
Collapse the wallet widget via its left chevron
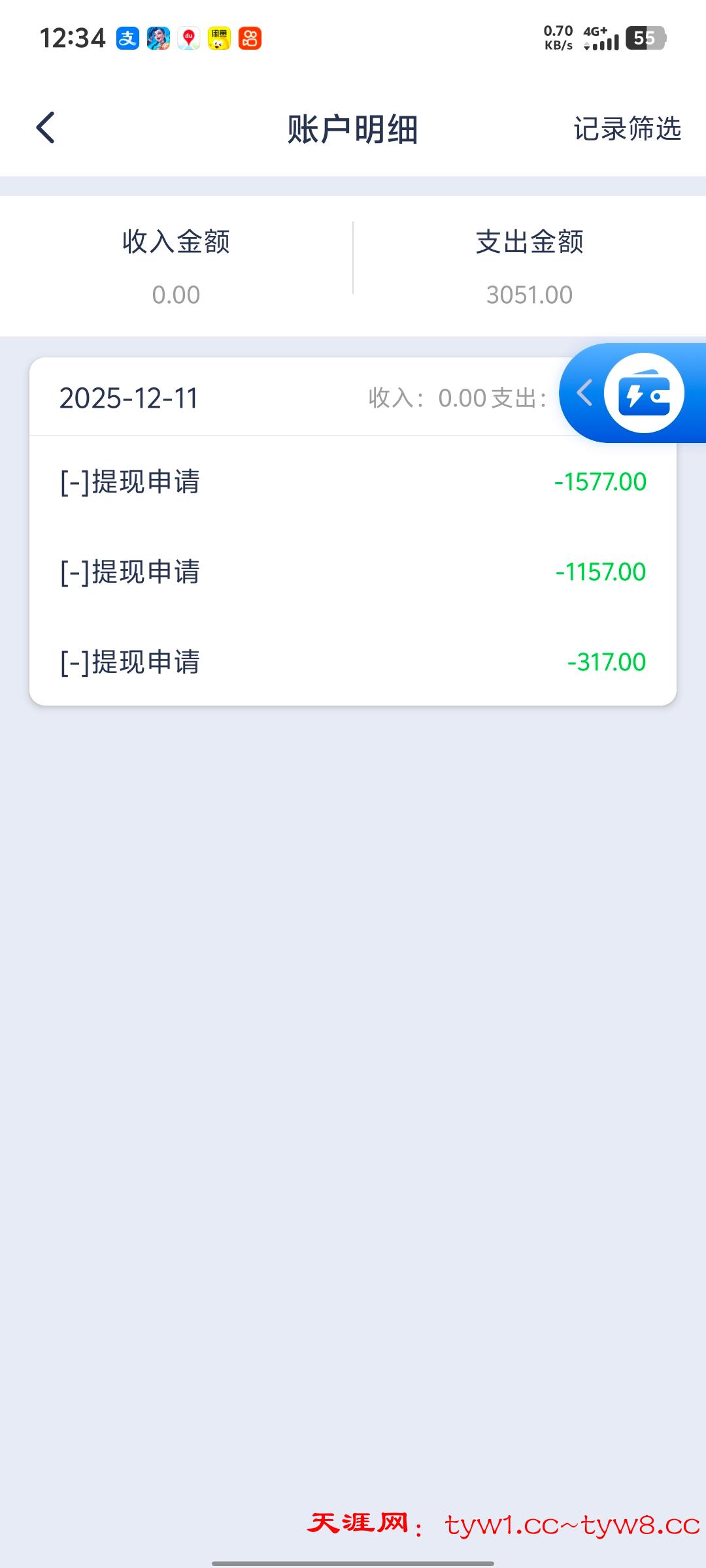coord(584,393)
